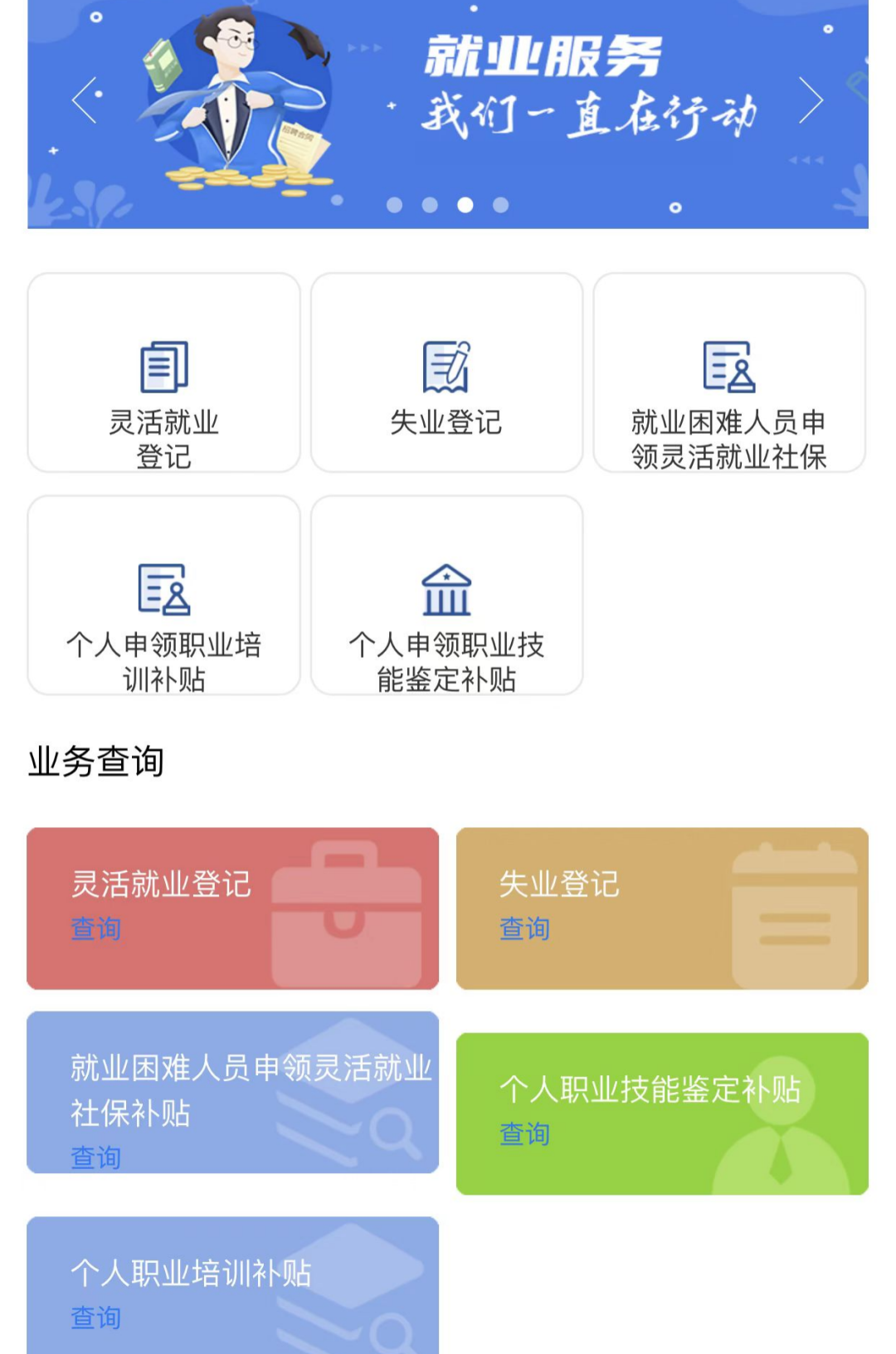The width and height of the screenshot is (896, 1354).
Task: Tap 查询 on green 个人职业技能鉴定补贴 card
Action: (524, 1133)
